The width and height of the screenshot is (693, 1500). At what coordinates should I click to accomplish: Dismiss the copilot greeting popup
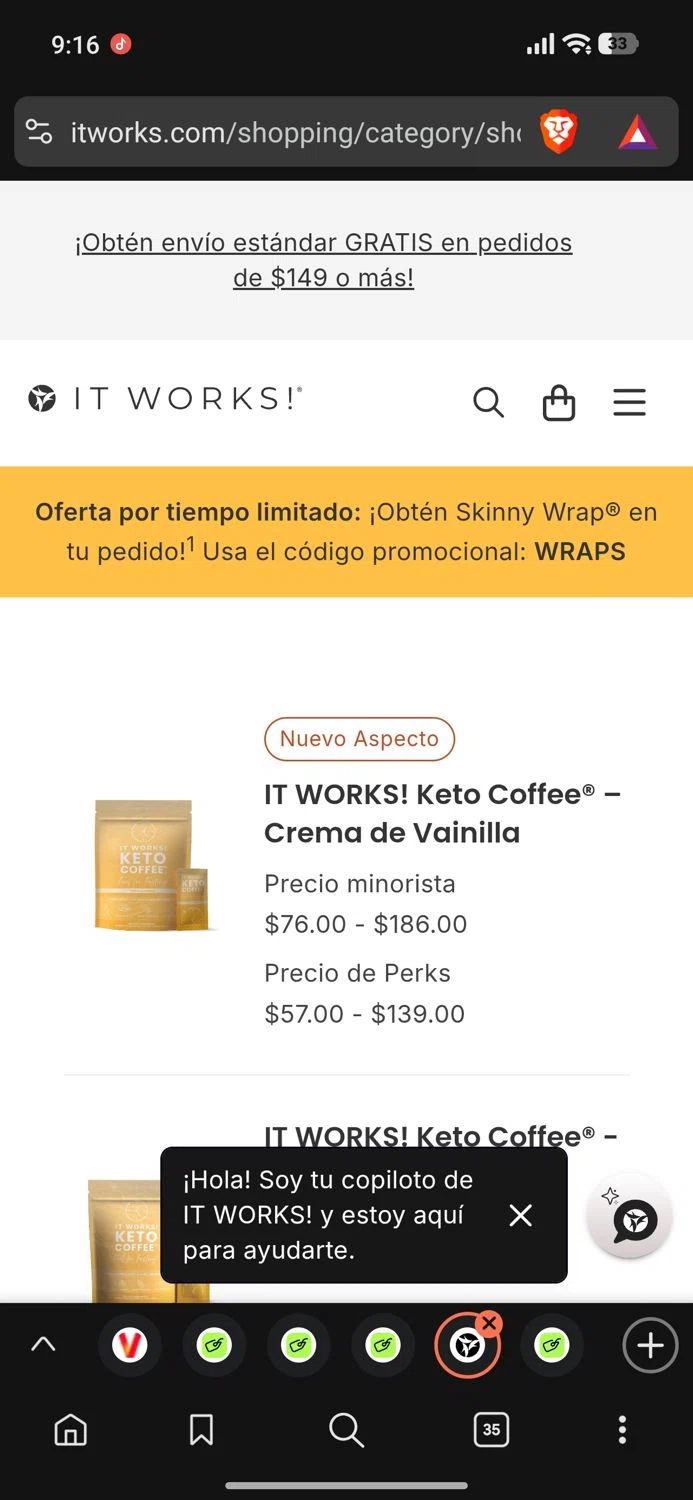pos(520,1215)
